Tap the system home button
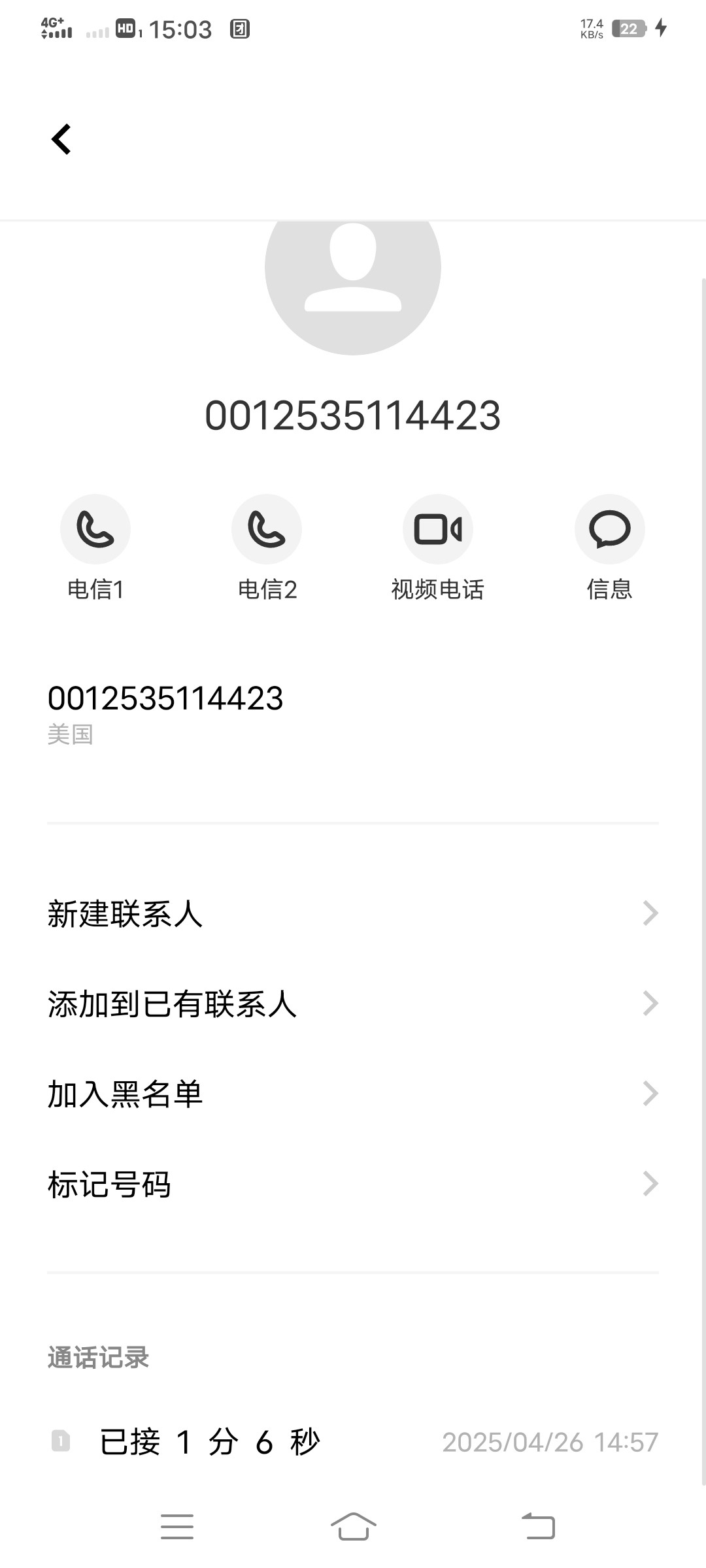Viewport: 706px width, 1568px height. (353, 1527)
